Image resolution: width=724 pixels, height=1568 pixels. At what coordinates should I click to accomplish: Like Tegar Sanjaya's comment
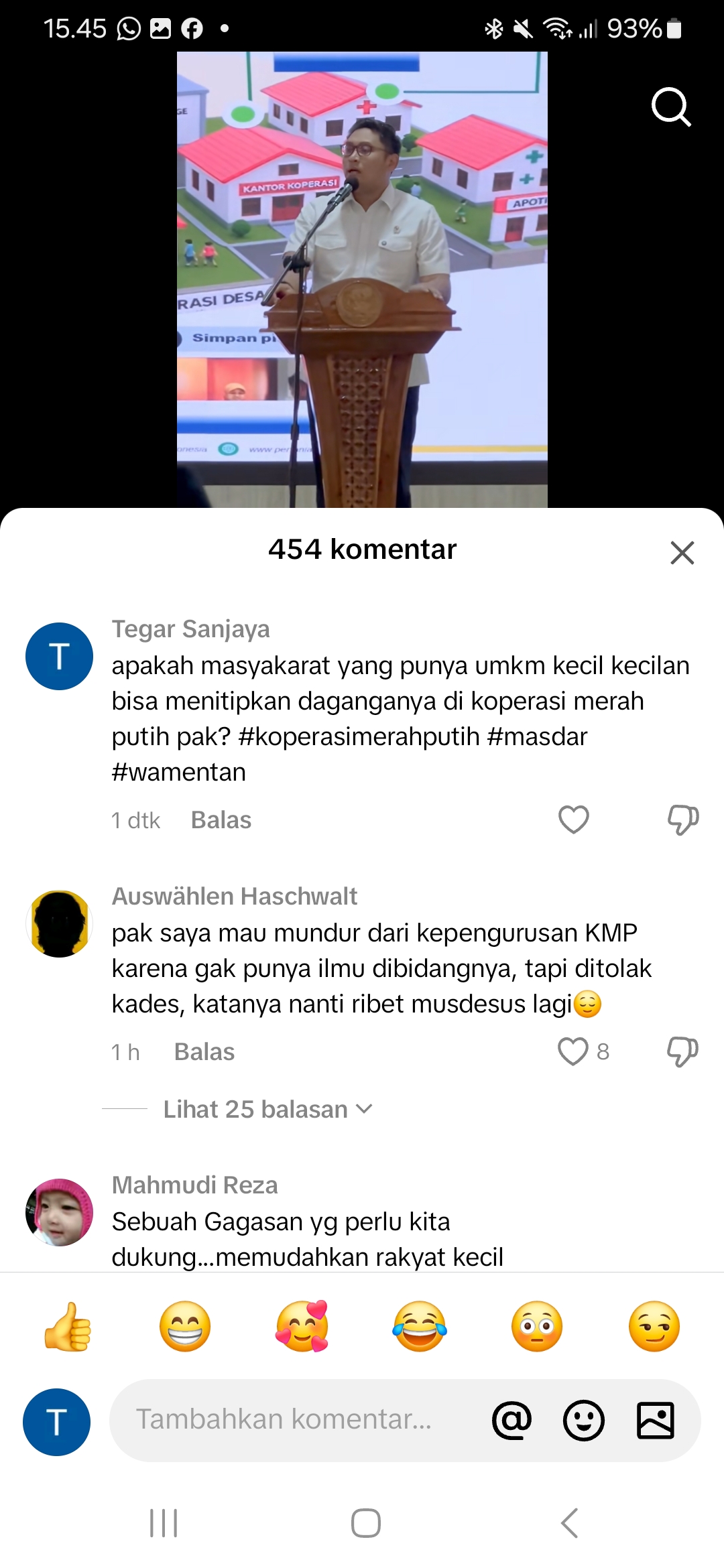574,820
